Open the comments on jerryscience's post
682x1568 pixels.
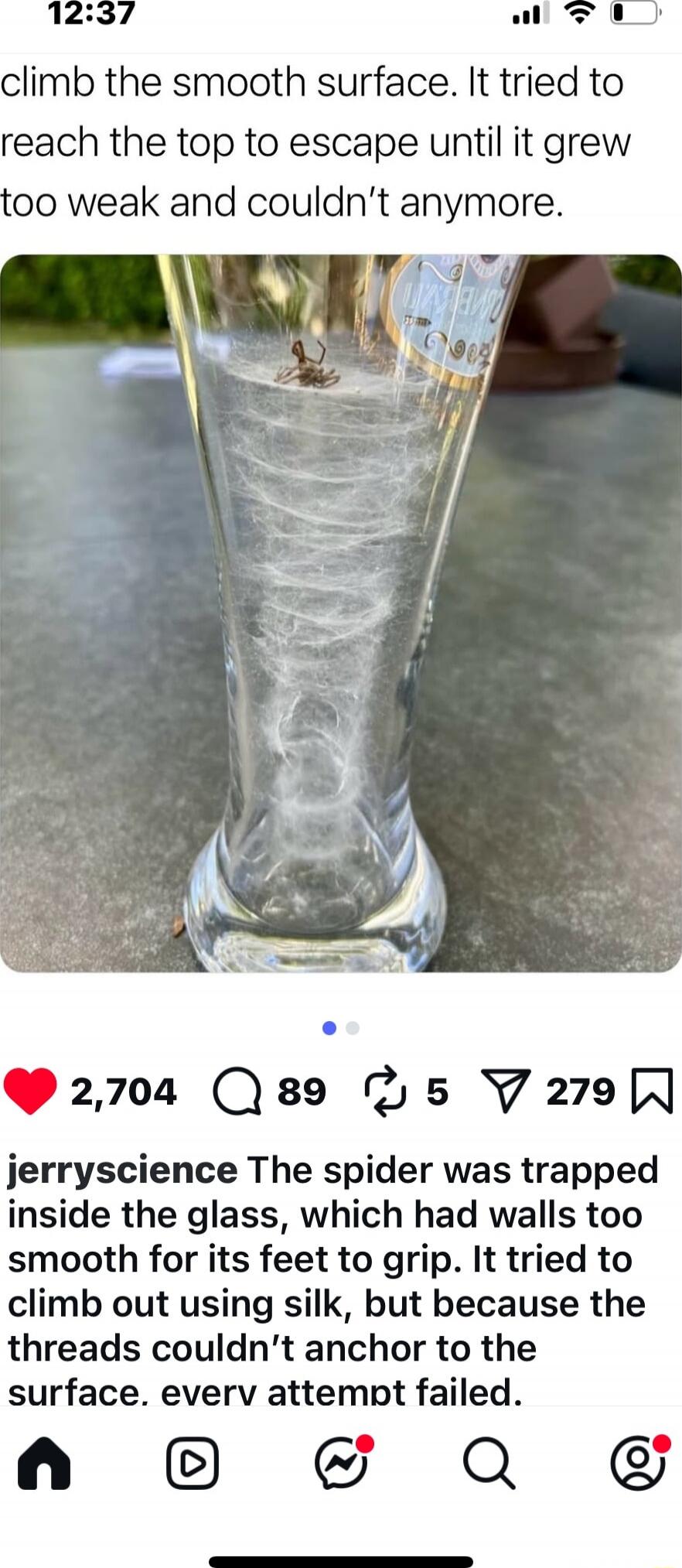238,1091
